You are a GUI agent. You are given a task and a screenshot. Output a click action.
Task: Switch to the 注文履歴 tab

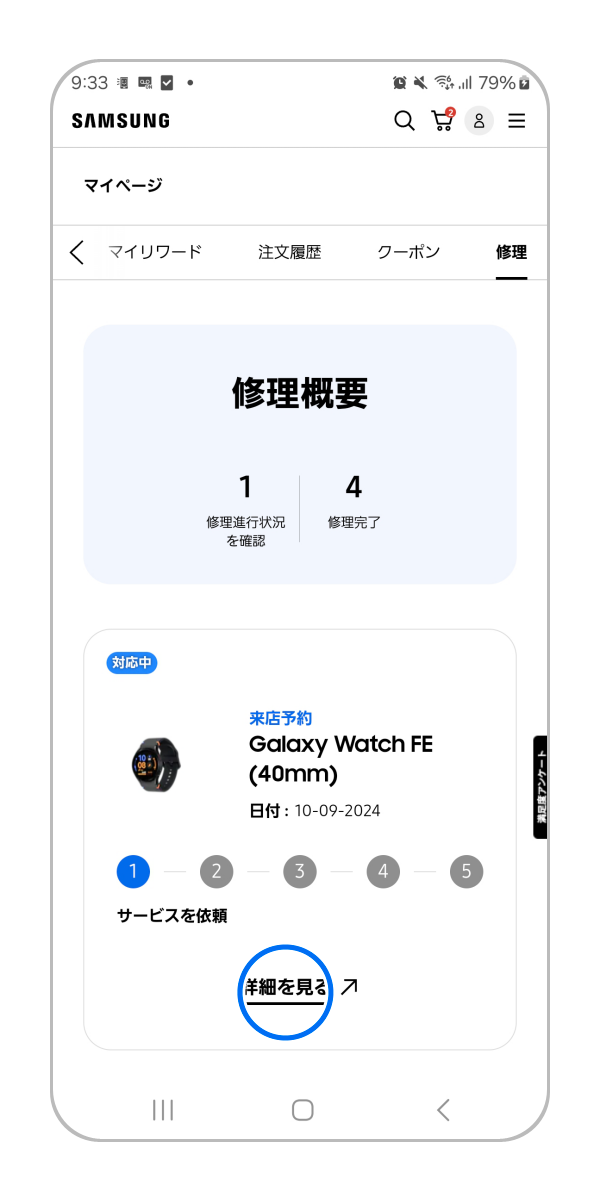pyautogui.click(x=290, y=252)
